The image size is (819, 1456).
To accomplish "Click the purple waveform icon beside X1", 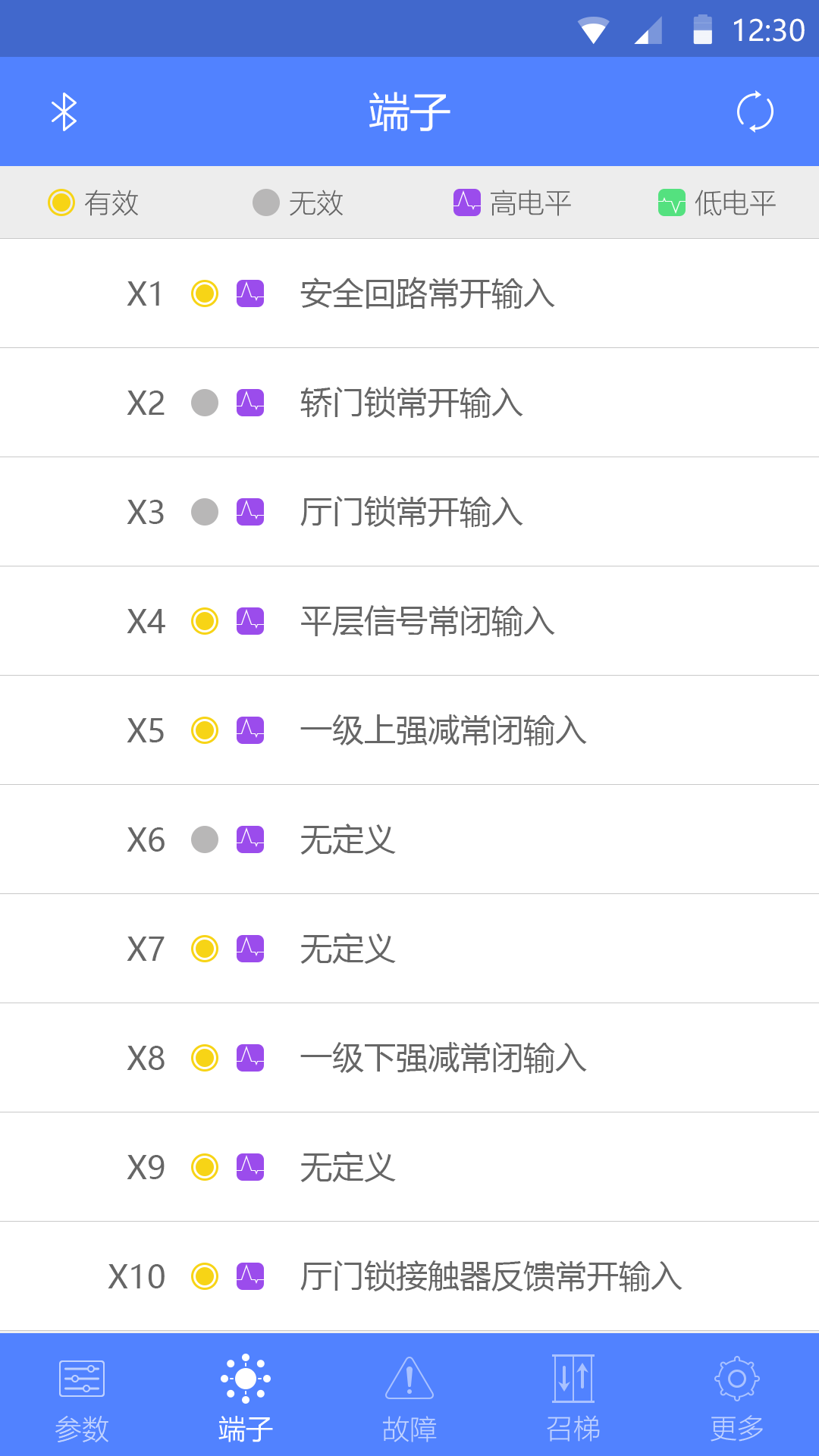I will (252, 293).
